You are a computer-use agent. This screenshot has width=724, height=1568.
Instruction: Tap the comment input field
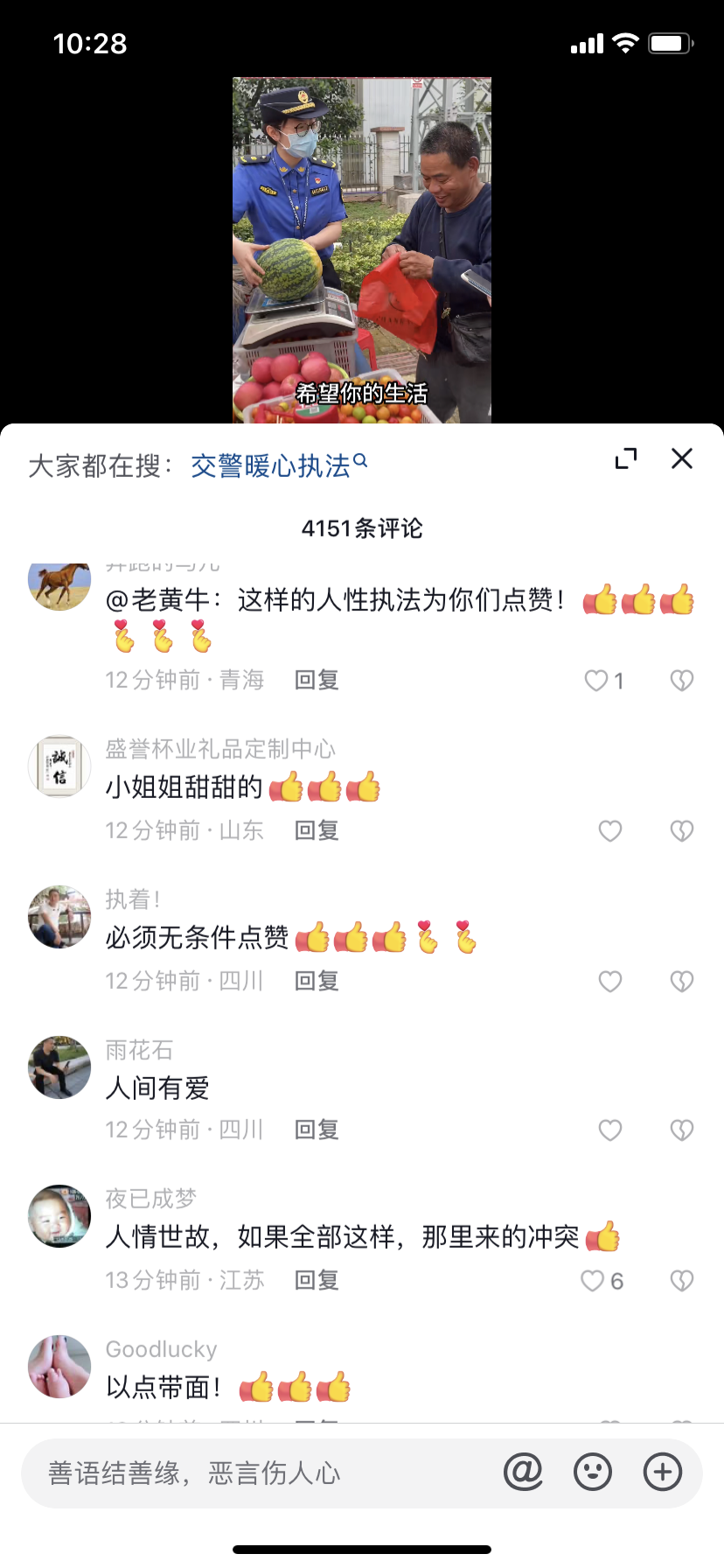(x=262, y=1473)
